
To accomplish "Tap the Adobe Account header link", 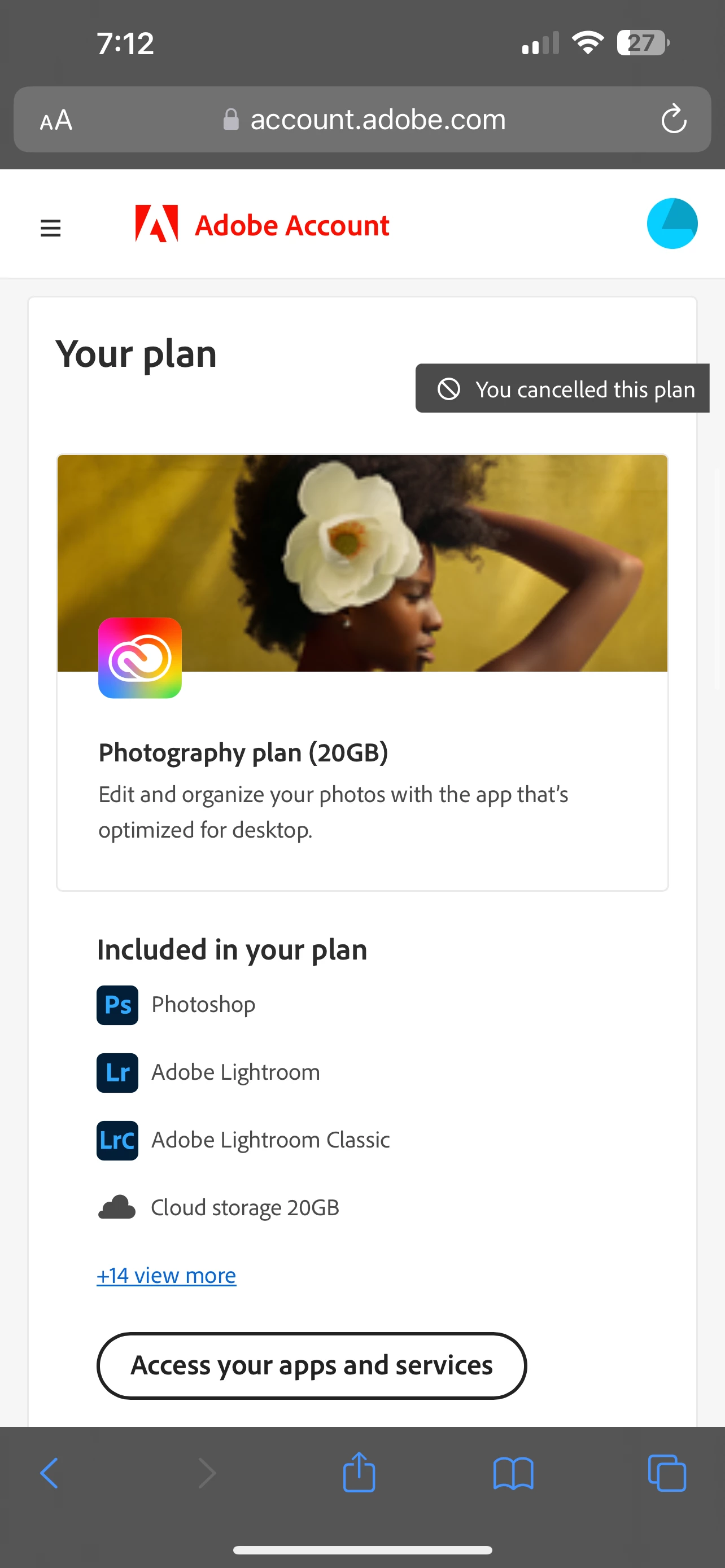I will coord(263,225).
